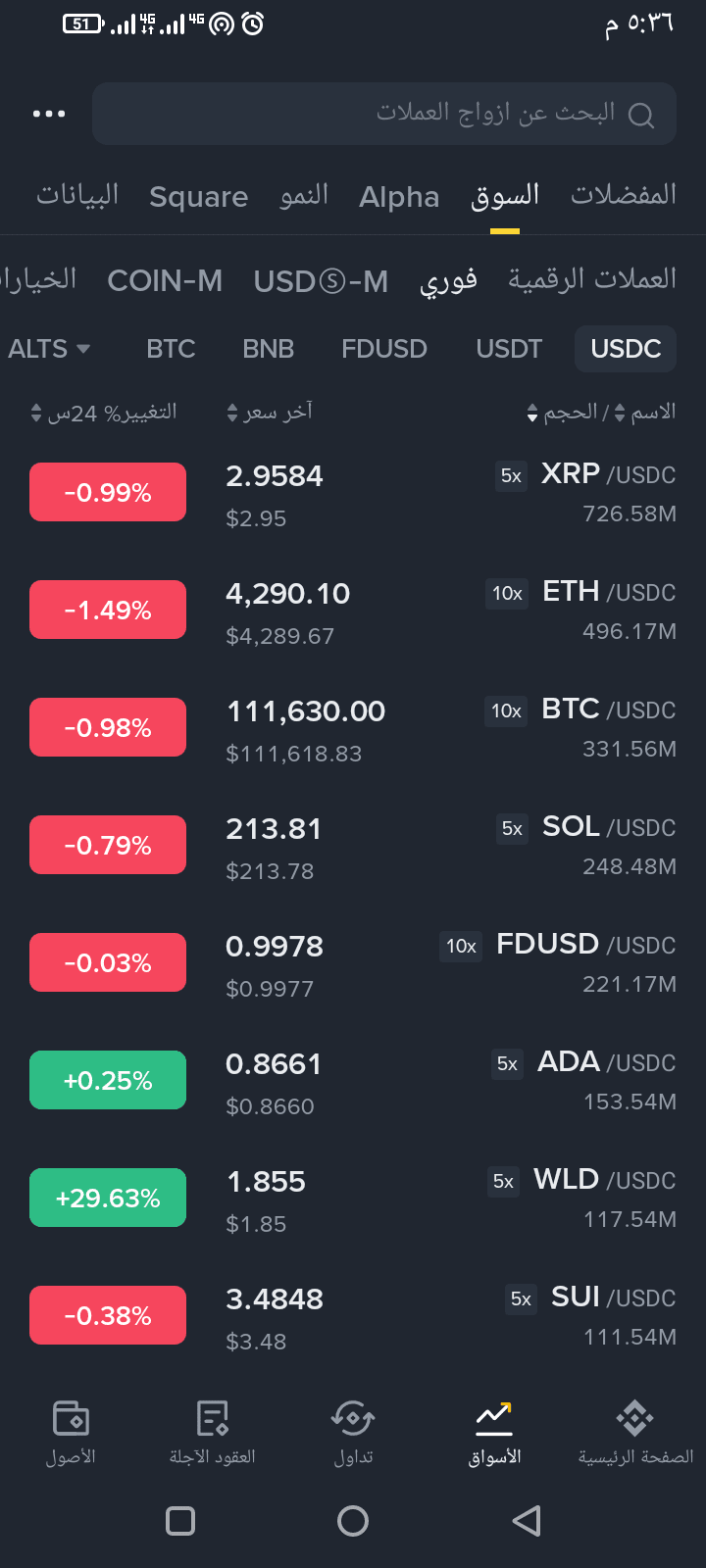Select the USDⓈ-M futures sub-tab
Image resolution: width=706 pixels, height=1568 pixels.
coord(321,281)
